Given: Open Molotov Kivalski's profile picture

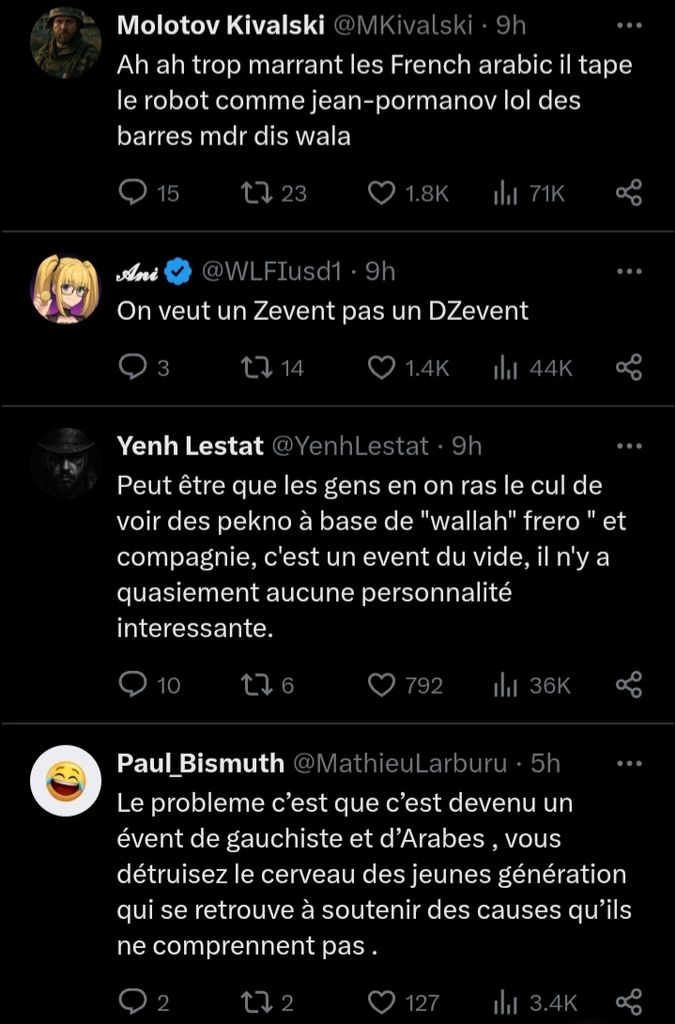Looking at the screenshot, I should click(x=66, y=45).
